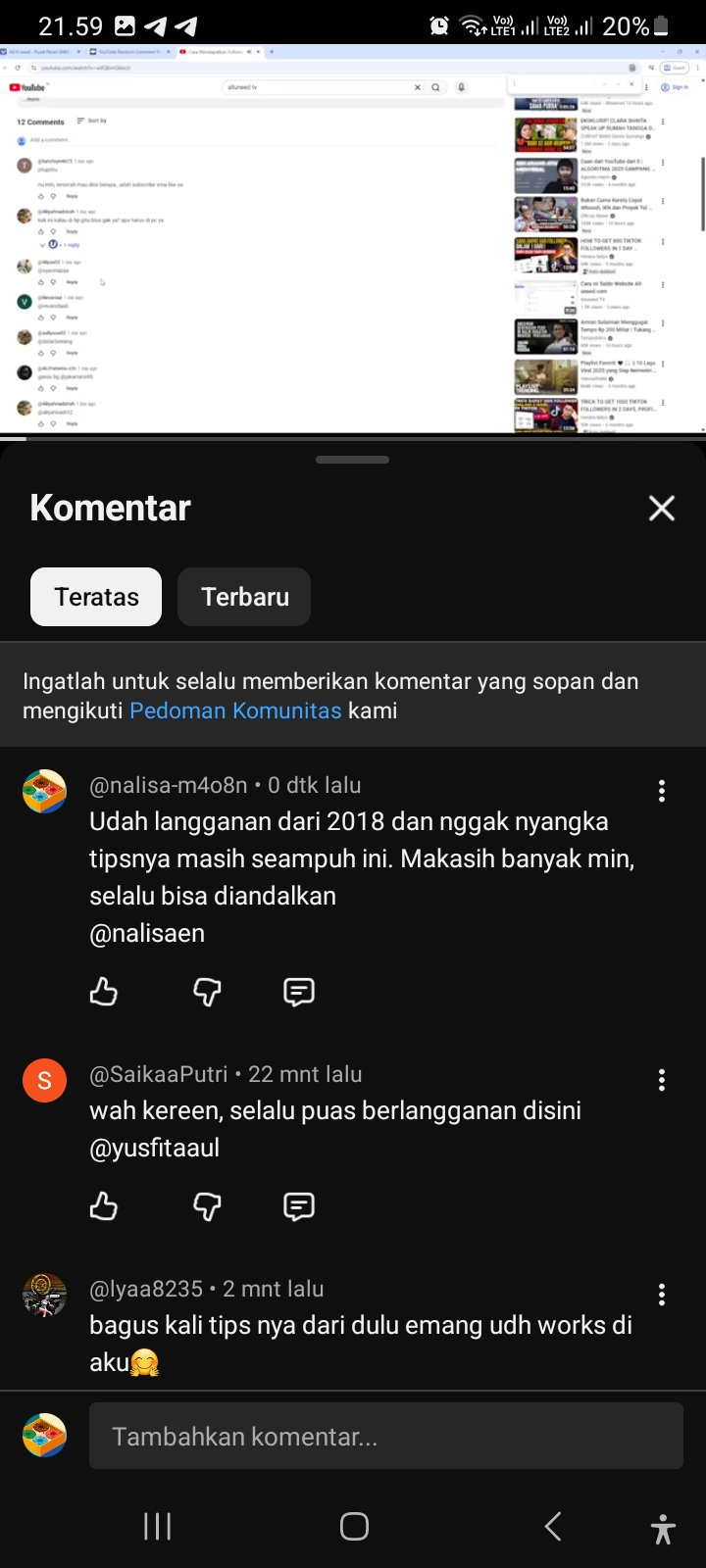Like the comment by @SaikaaPutri

(x=104, y=1206)
